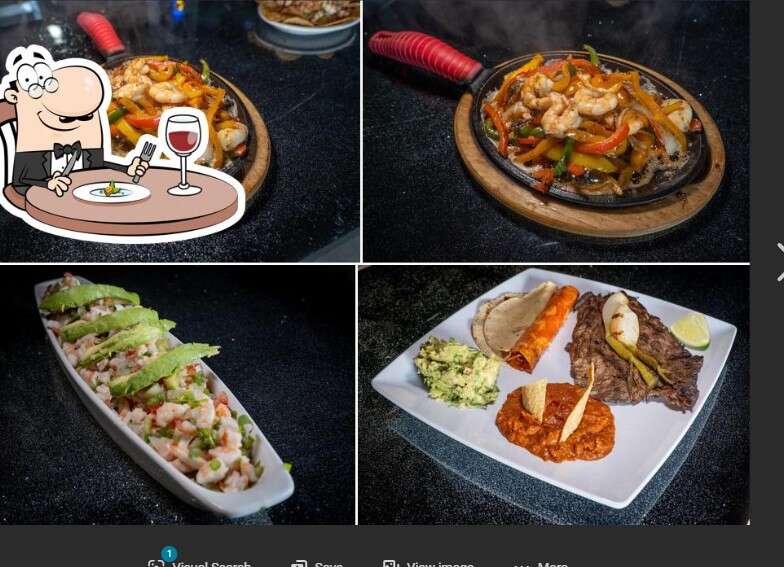Go to the next image with the arrow
Viewport: 784px width, 567px height.
(x=778, y=262)
